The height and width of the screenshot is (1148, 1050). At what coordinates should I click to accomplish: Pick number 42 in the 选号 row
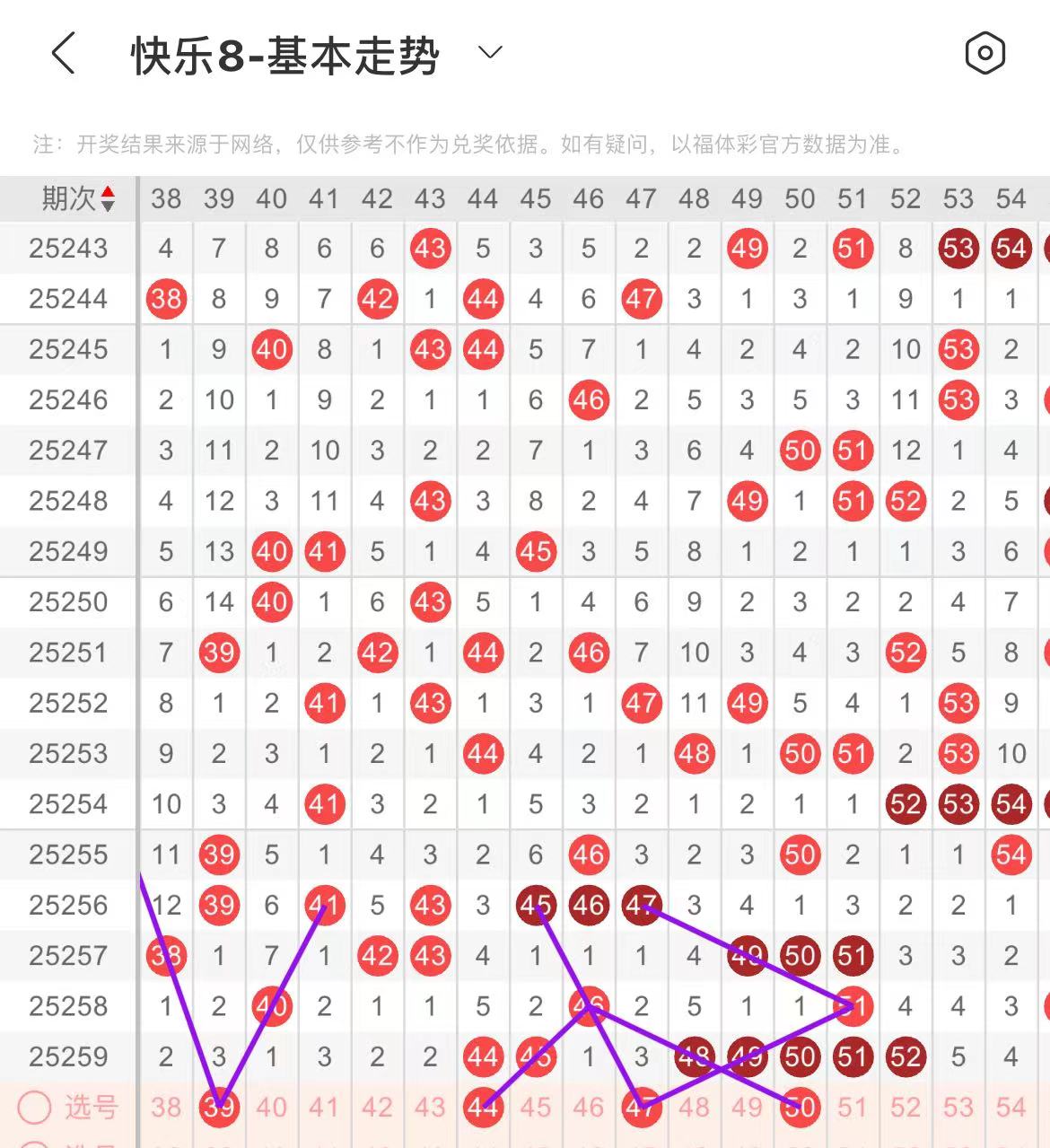click(x=377, y=1107)
